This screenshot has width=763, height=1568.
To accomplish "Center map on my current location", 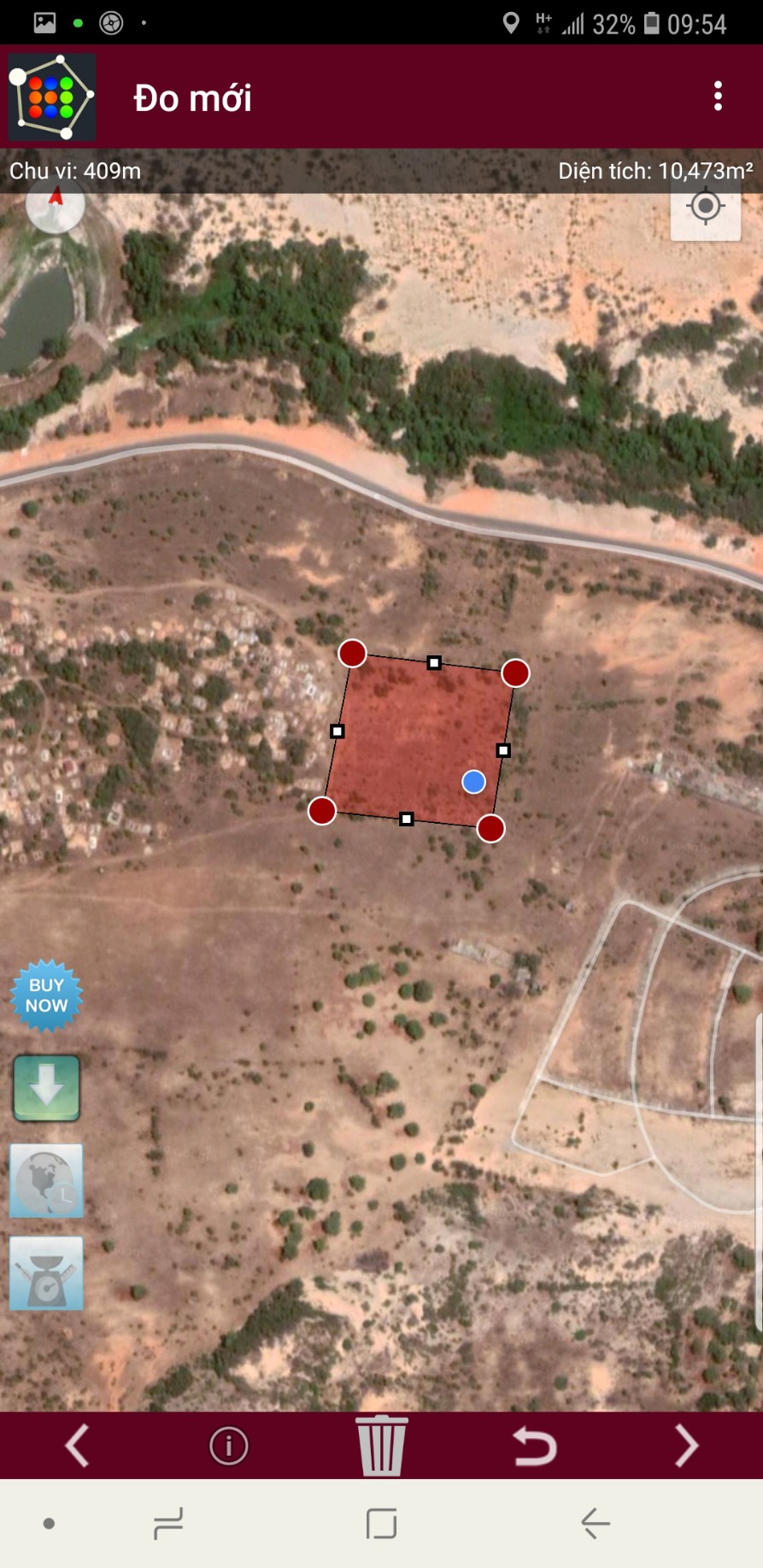I will [x=706, y=207].
